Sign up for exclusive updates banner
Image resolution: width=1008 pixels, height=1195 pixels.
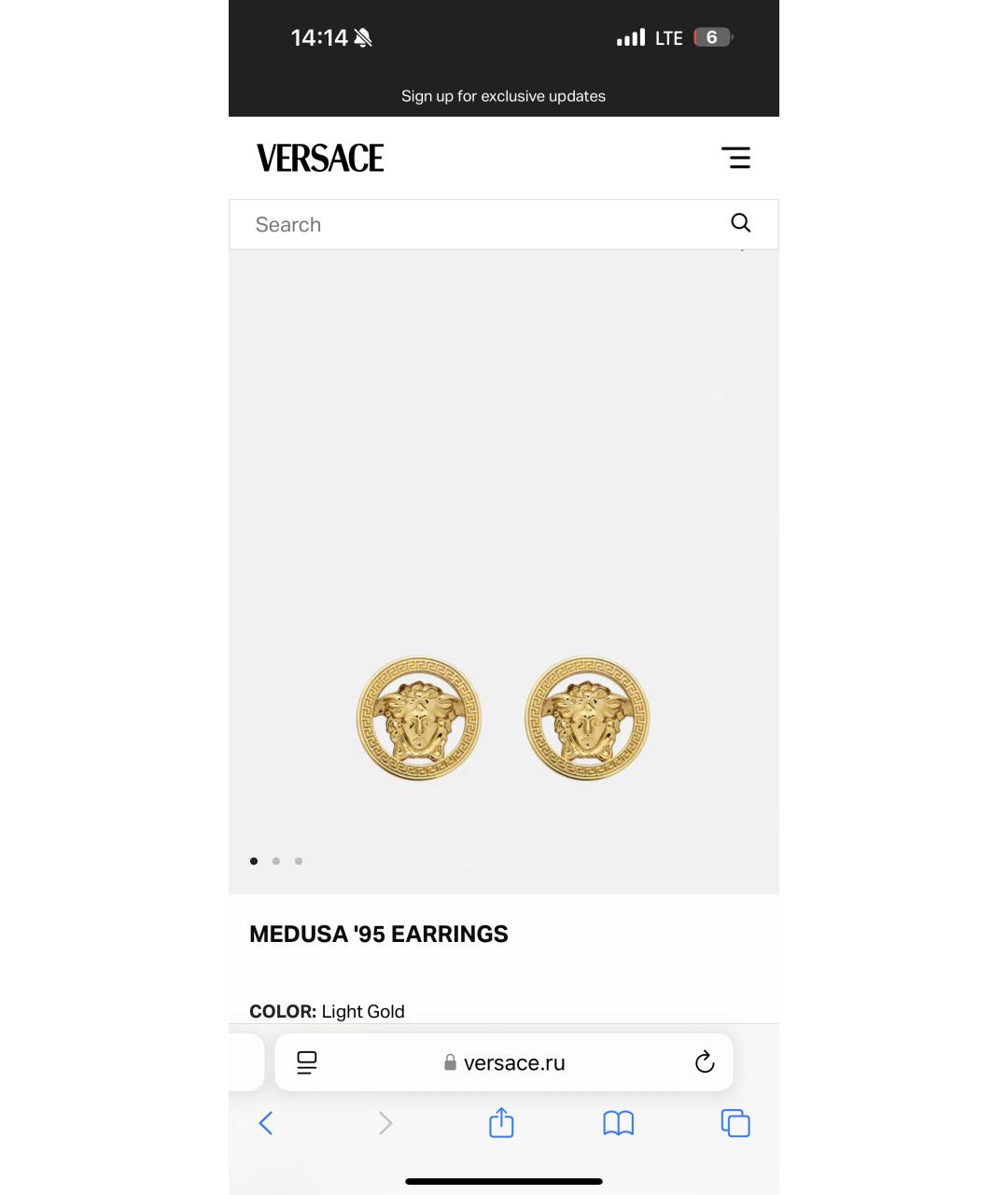pos(503,96)
